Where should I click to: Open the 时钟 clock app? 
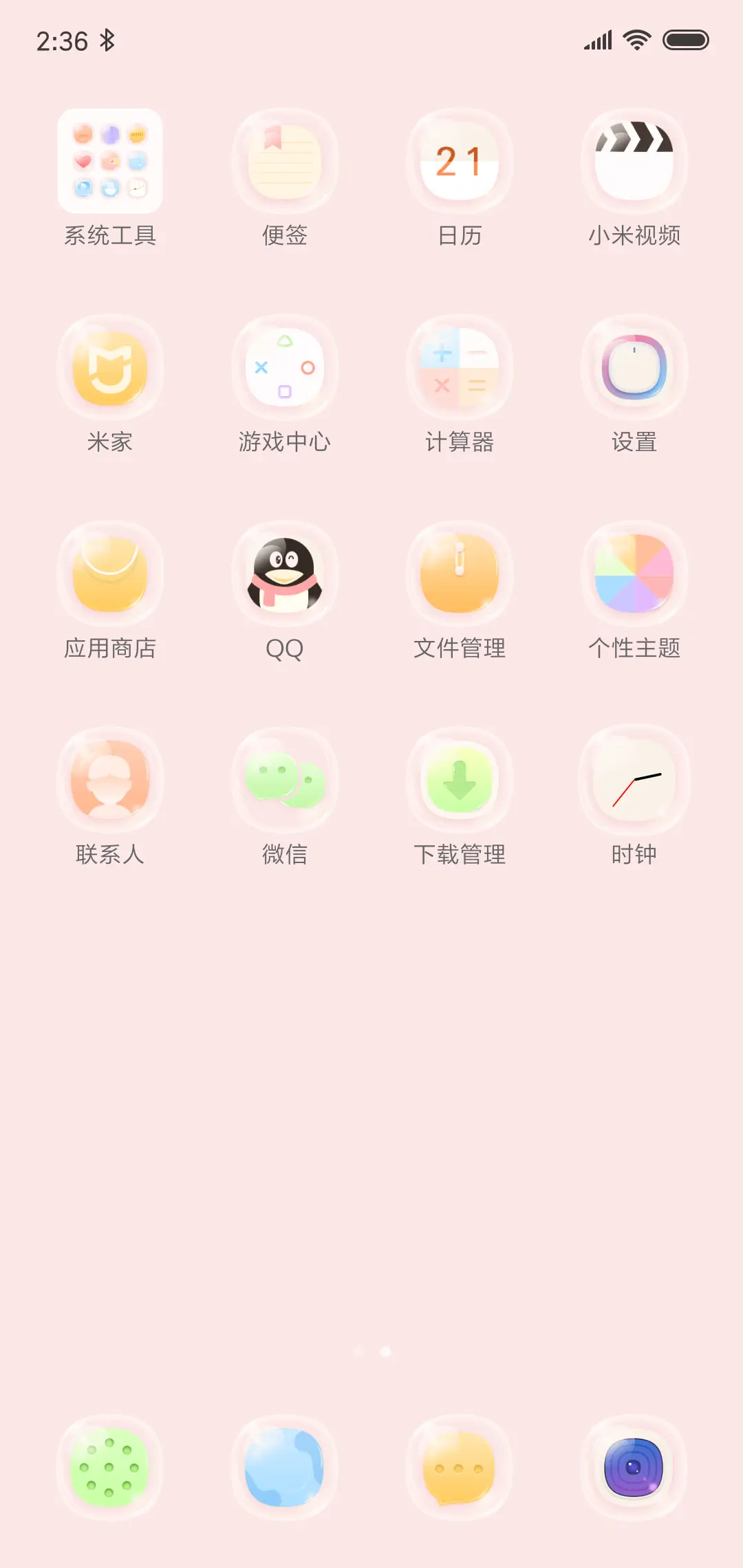[634, 781]
